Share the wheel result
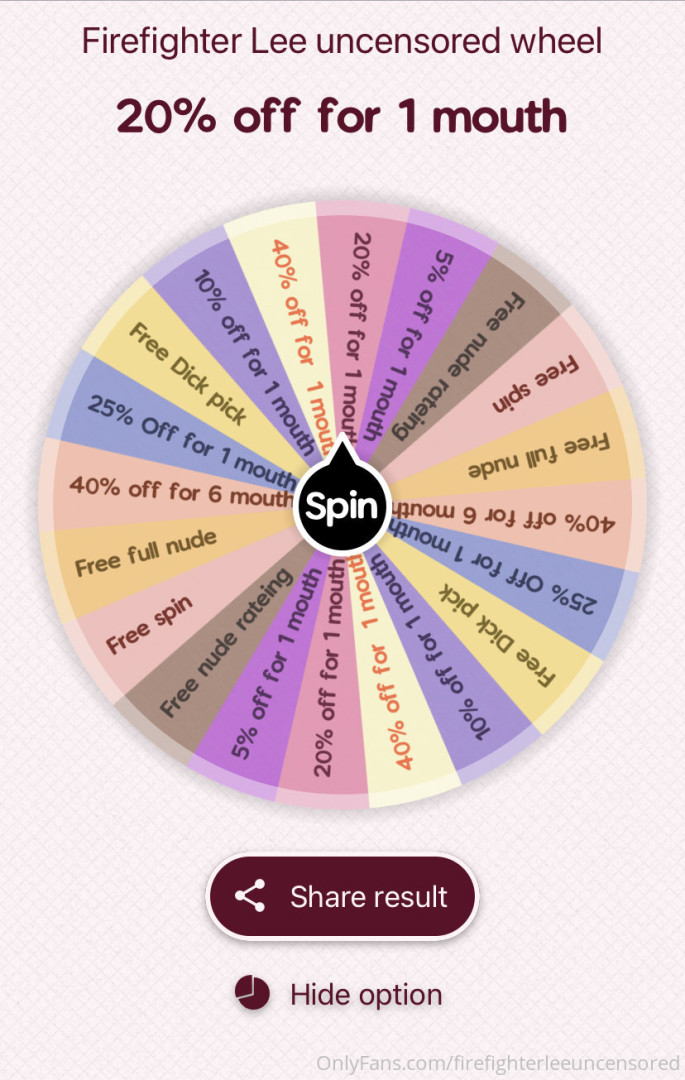The height and width of the screenshot is (1080, 685). pos(342,896)
